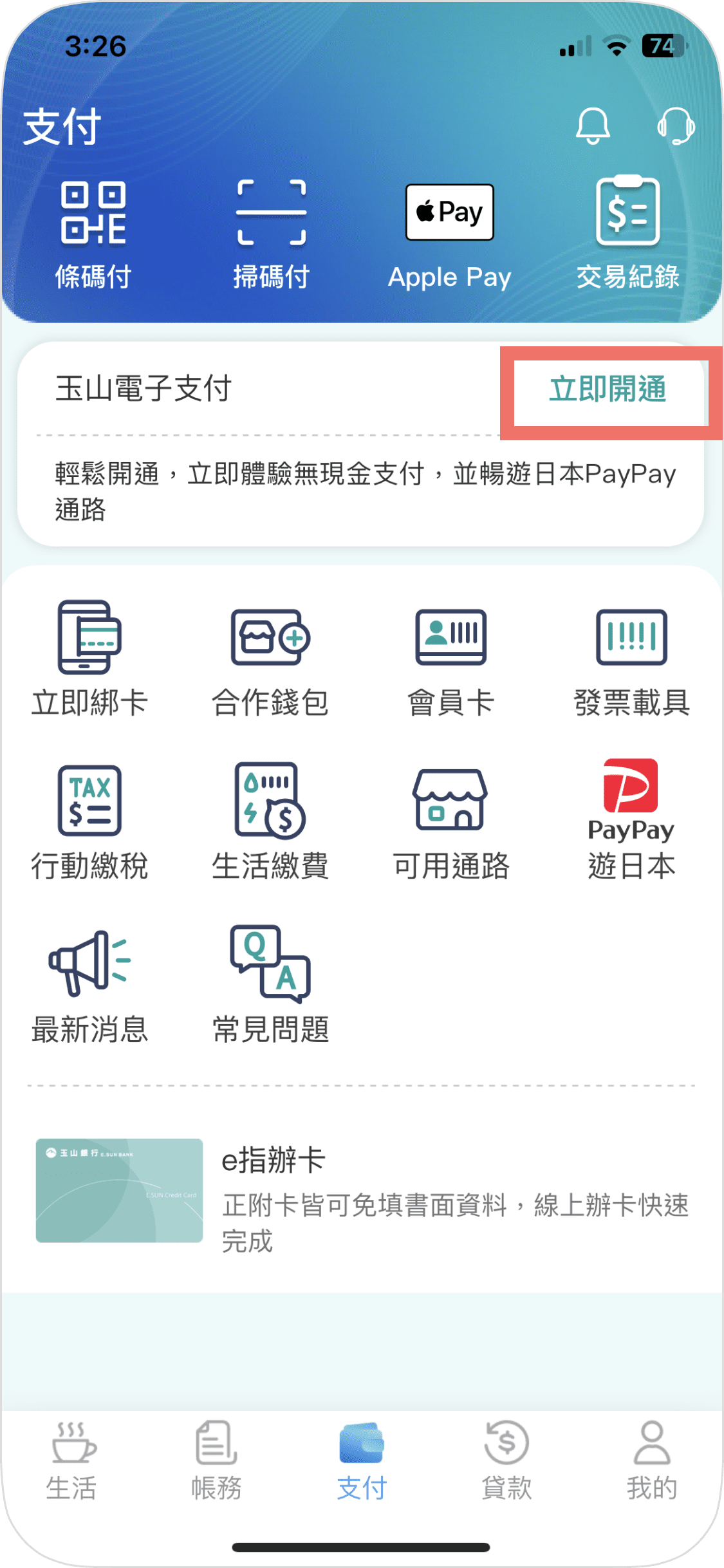Viewport: 724px width, 1568px height.
Task: Open the notification bell
Action: pyautogui.click(x=593, y=126)
